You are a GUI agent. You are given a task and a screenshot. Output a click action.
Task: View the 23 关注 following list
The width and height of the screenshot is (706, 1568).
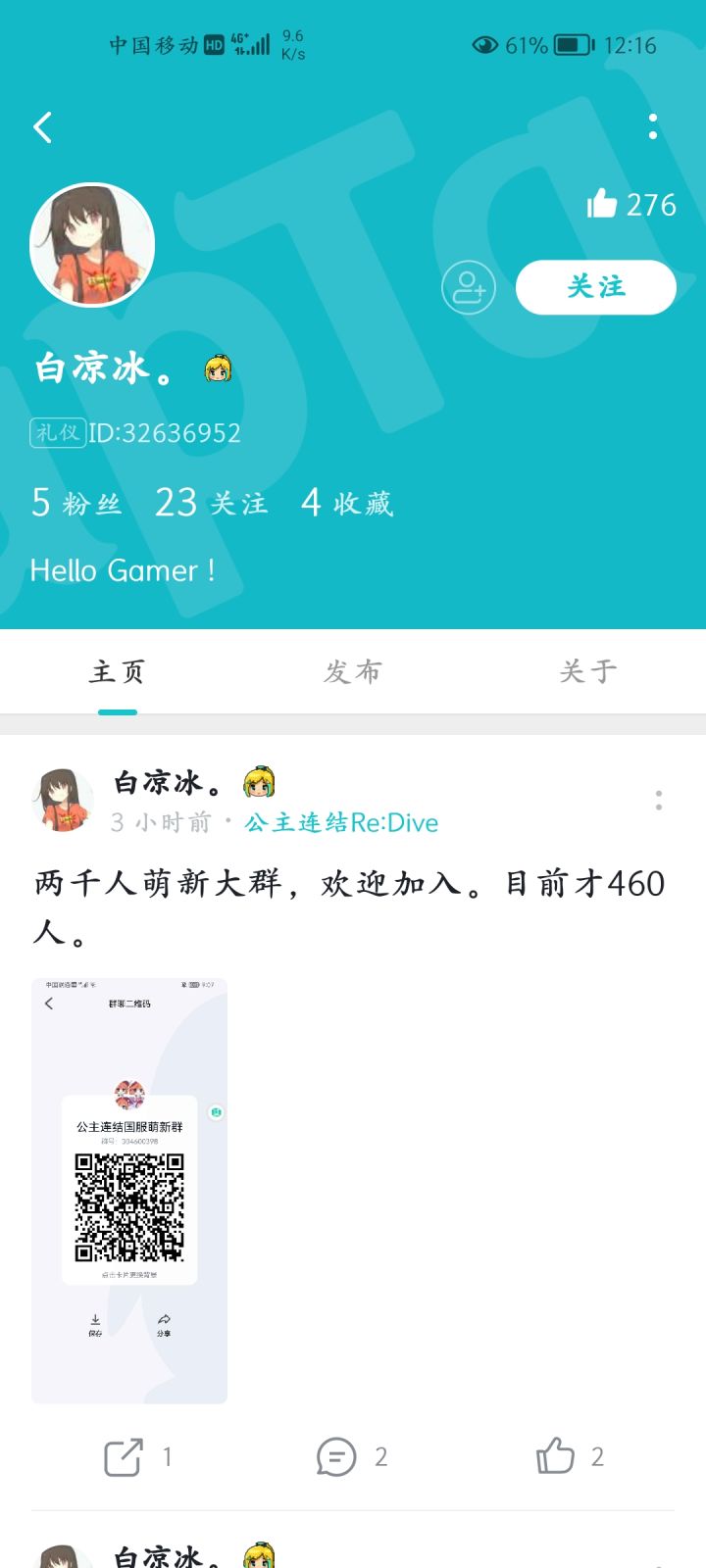pyautogui.click(x=211, y=503)
